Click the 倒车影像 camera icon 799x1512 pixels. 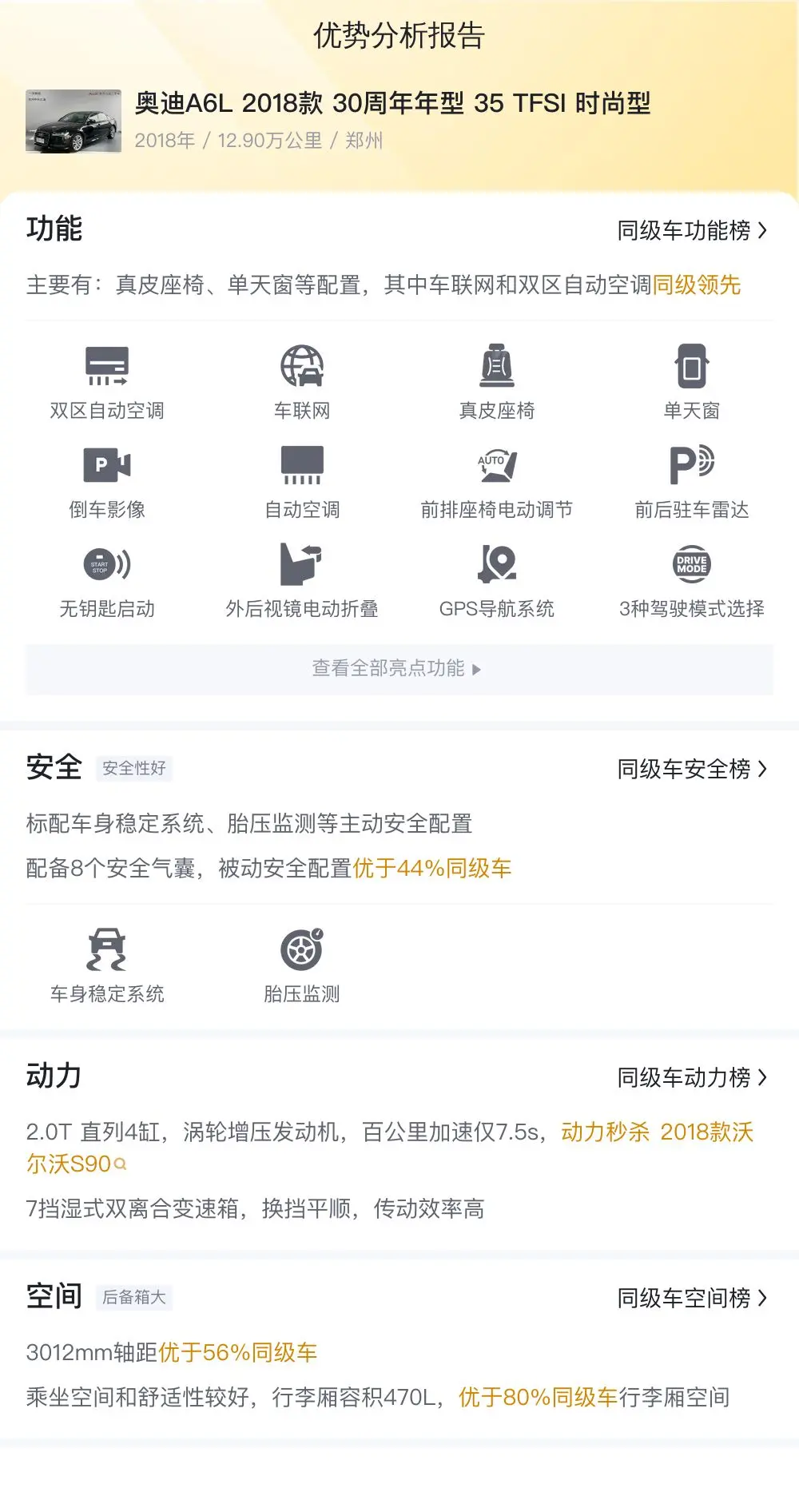coord(106,465)
